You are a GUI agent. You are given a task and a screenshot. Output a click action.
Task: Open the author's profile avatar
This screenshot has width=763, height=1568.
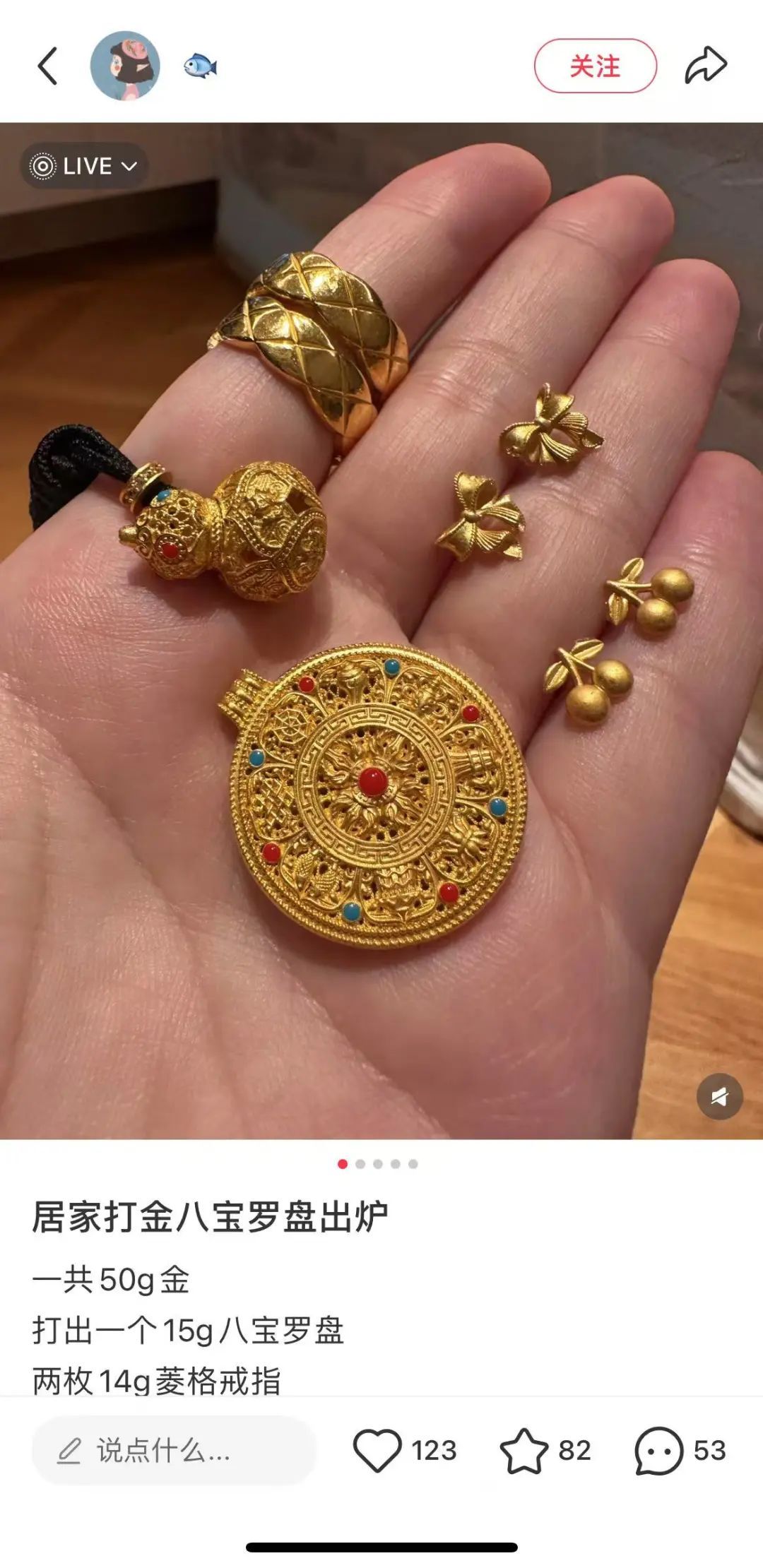[x=125, y=66]
